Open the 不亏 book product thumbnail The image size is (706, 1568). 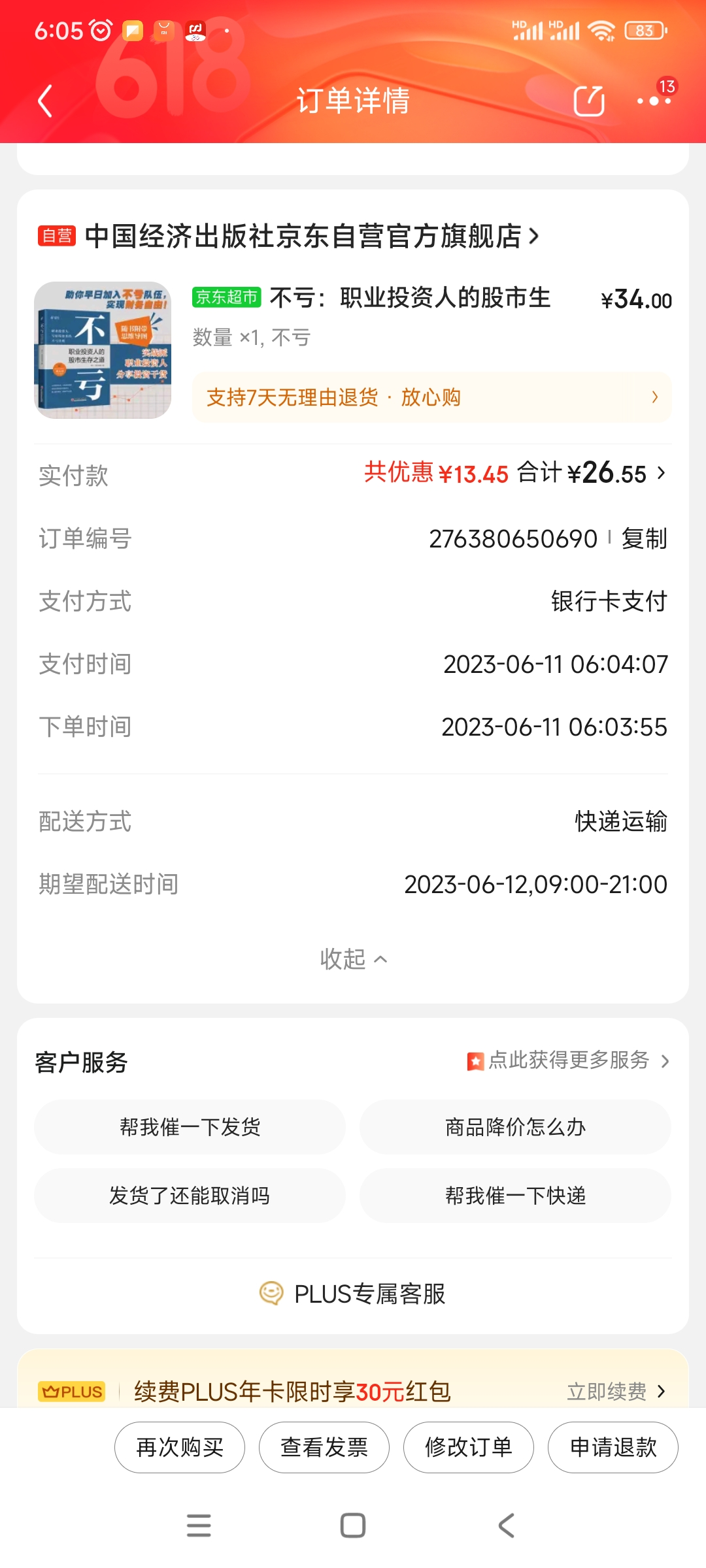click(x=103, y=350)
